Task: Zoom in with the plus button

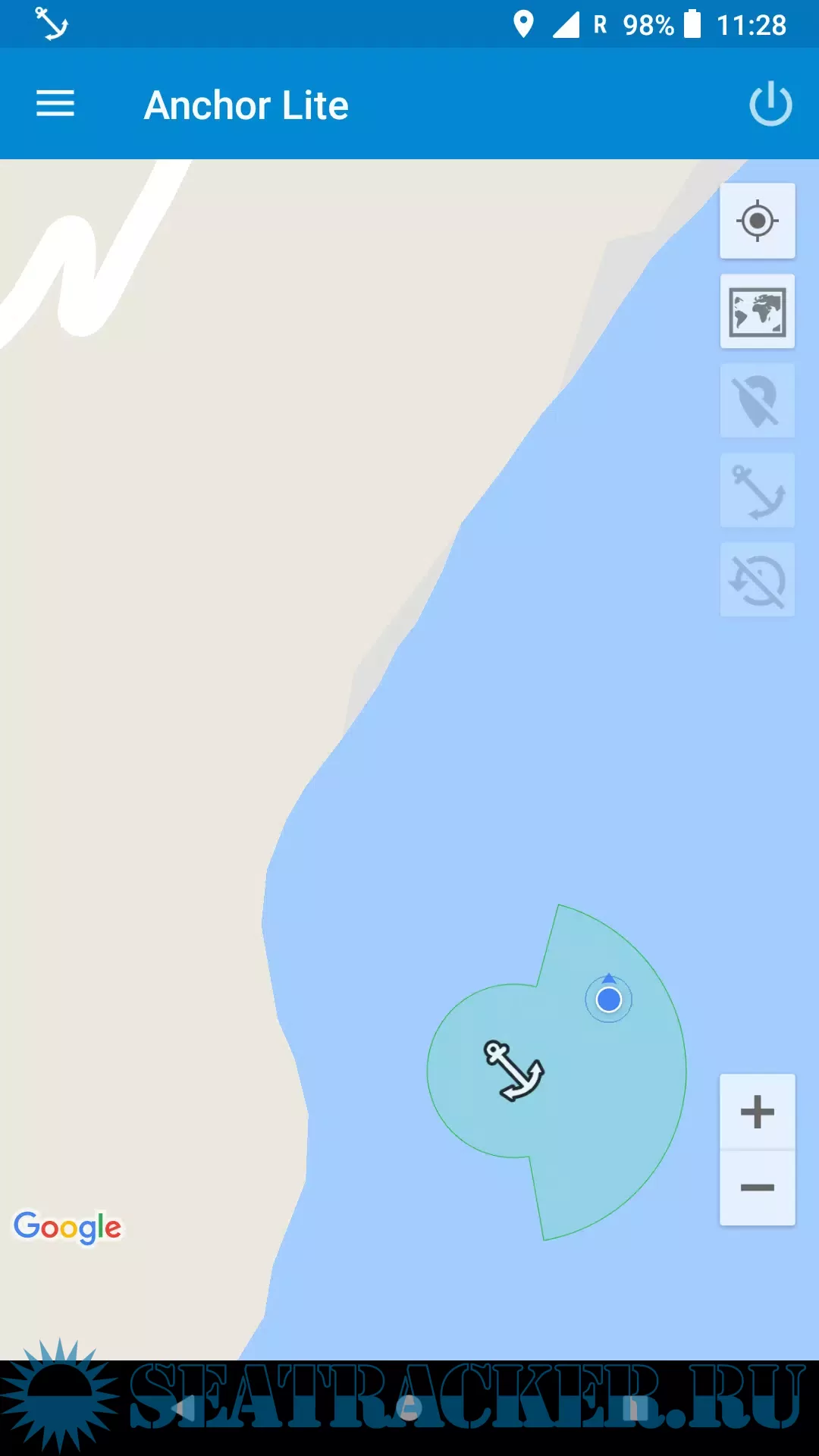Action: coord(757,1112)
